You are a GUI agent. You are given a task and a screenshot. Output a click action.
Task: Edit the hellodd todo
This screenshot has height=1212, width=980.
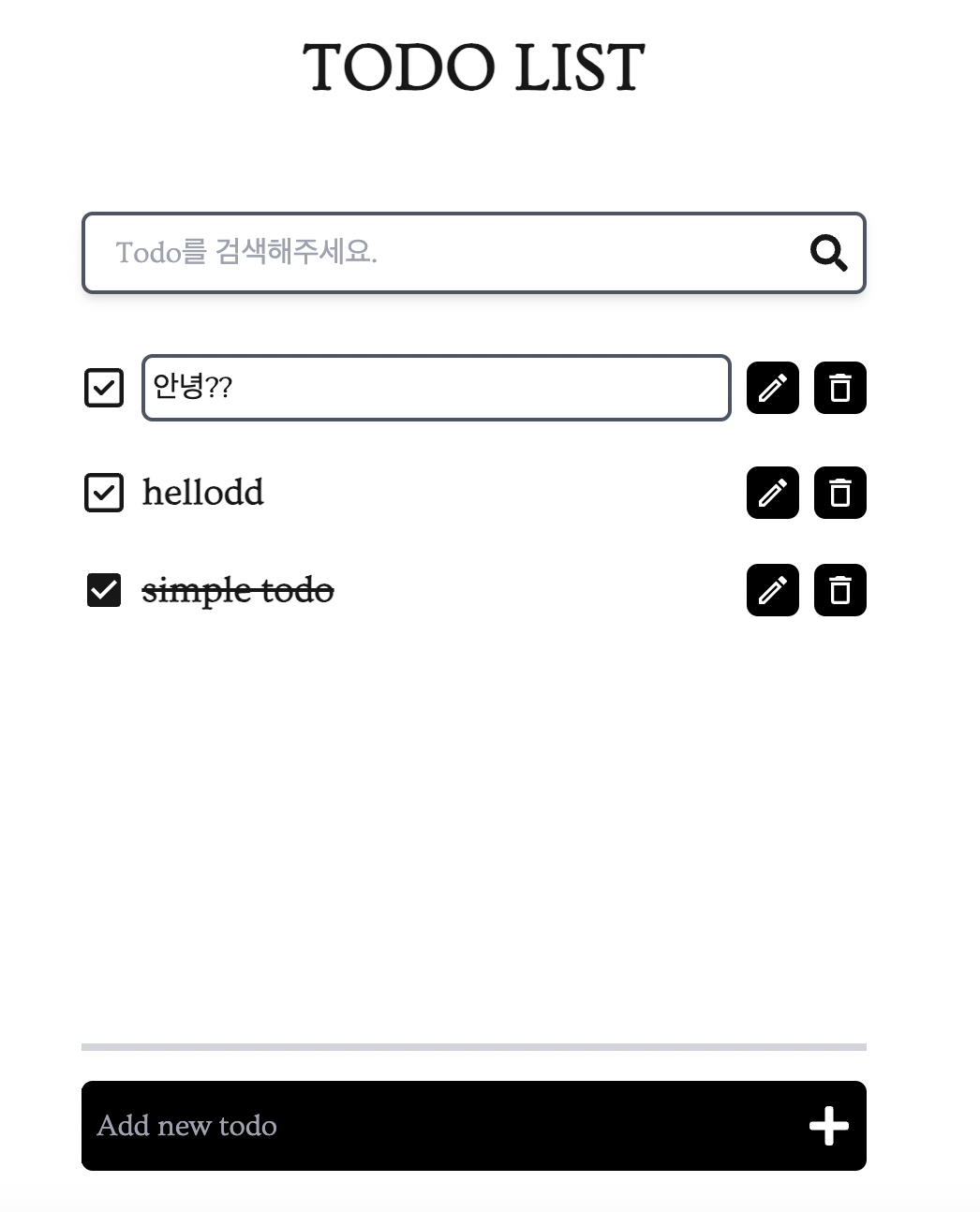point(772,493)
